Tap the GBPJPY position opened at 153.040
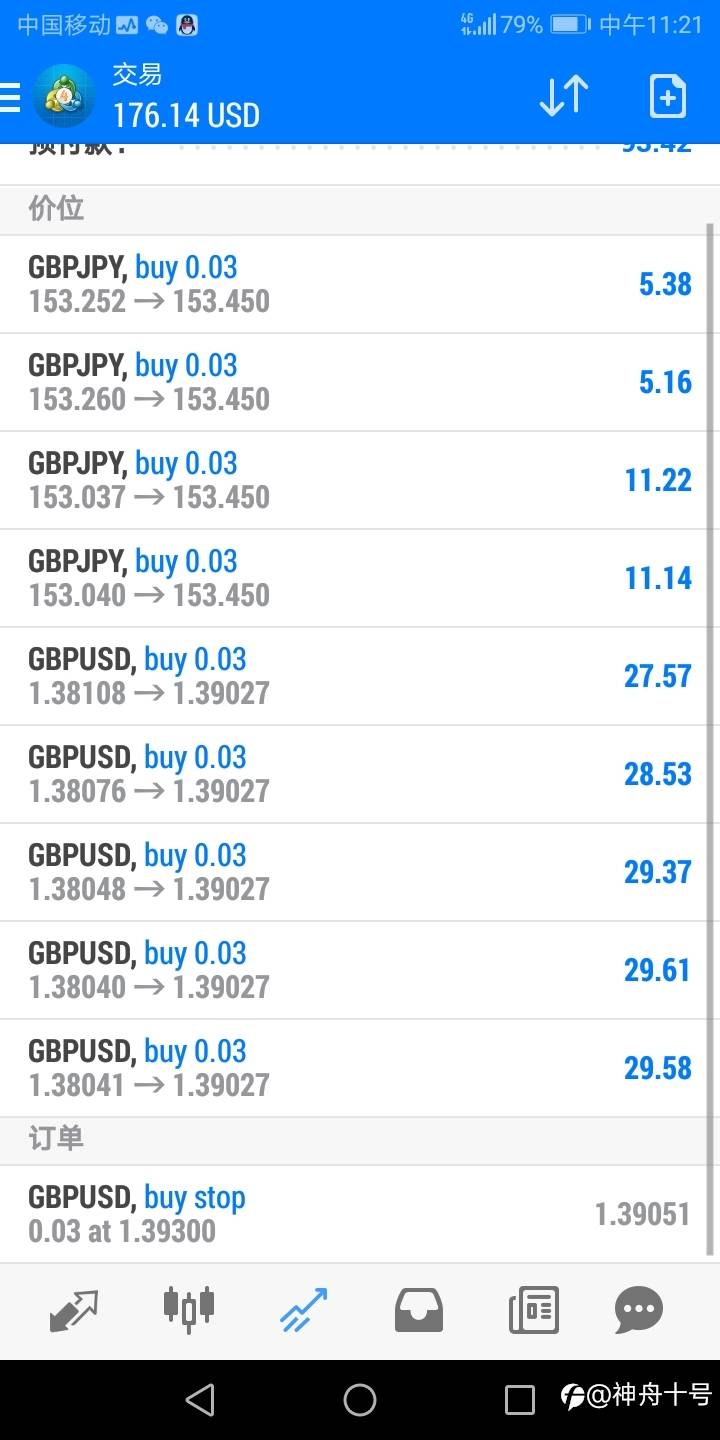 [360, 578]
